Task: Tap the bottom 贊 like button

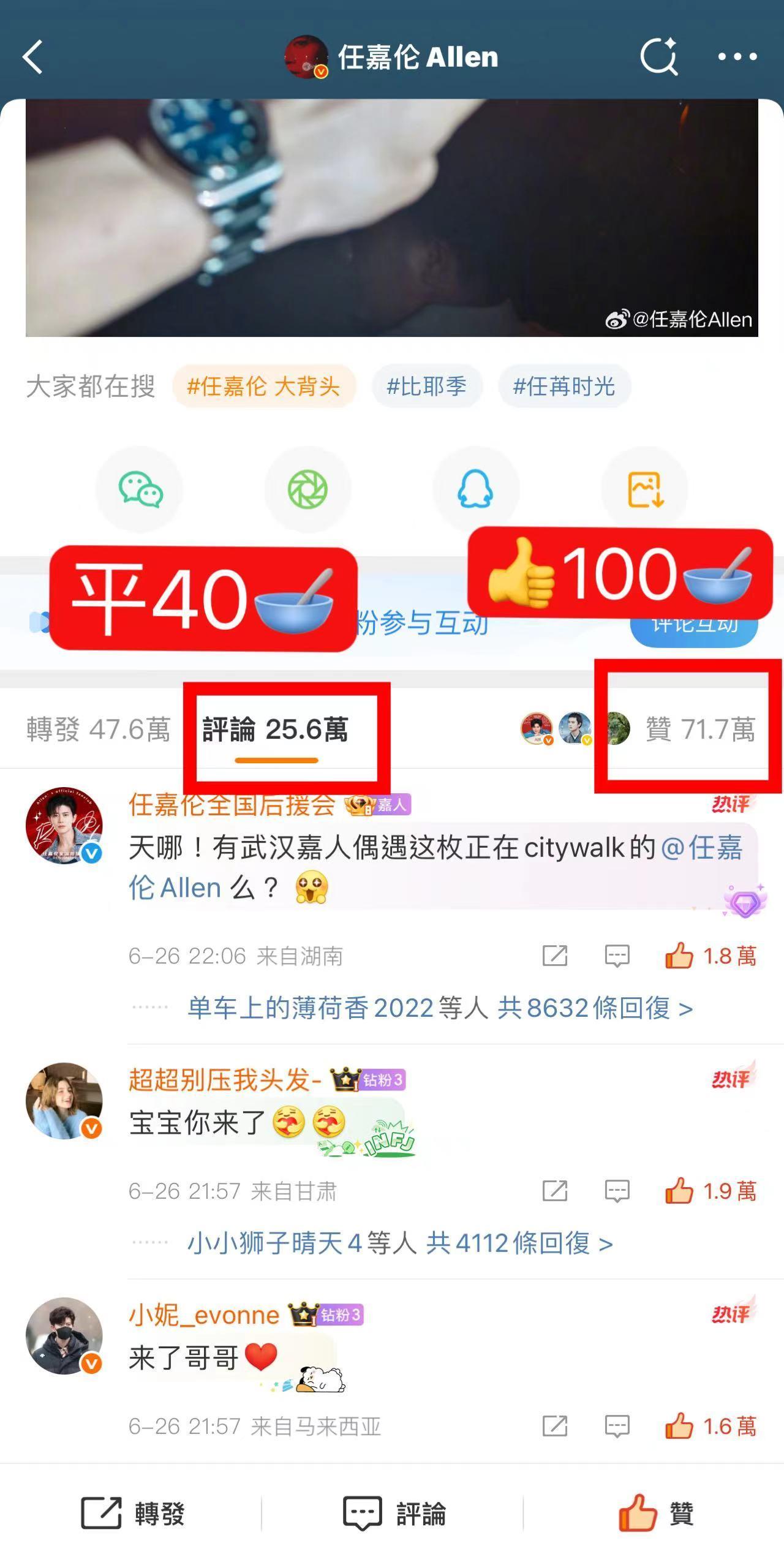Action: 655,1514
